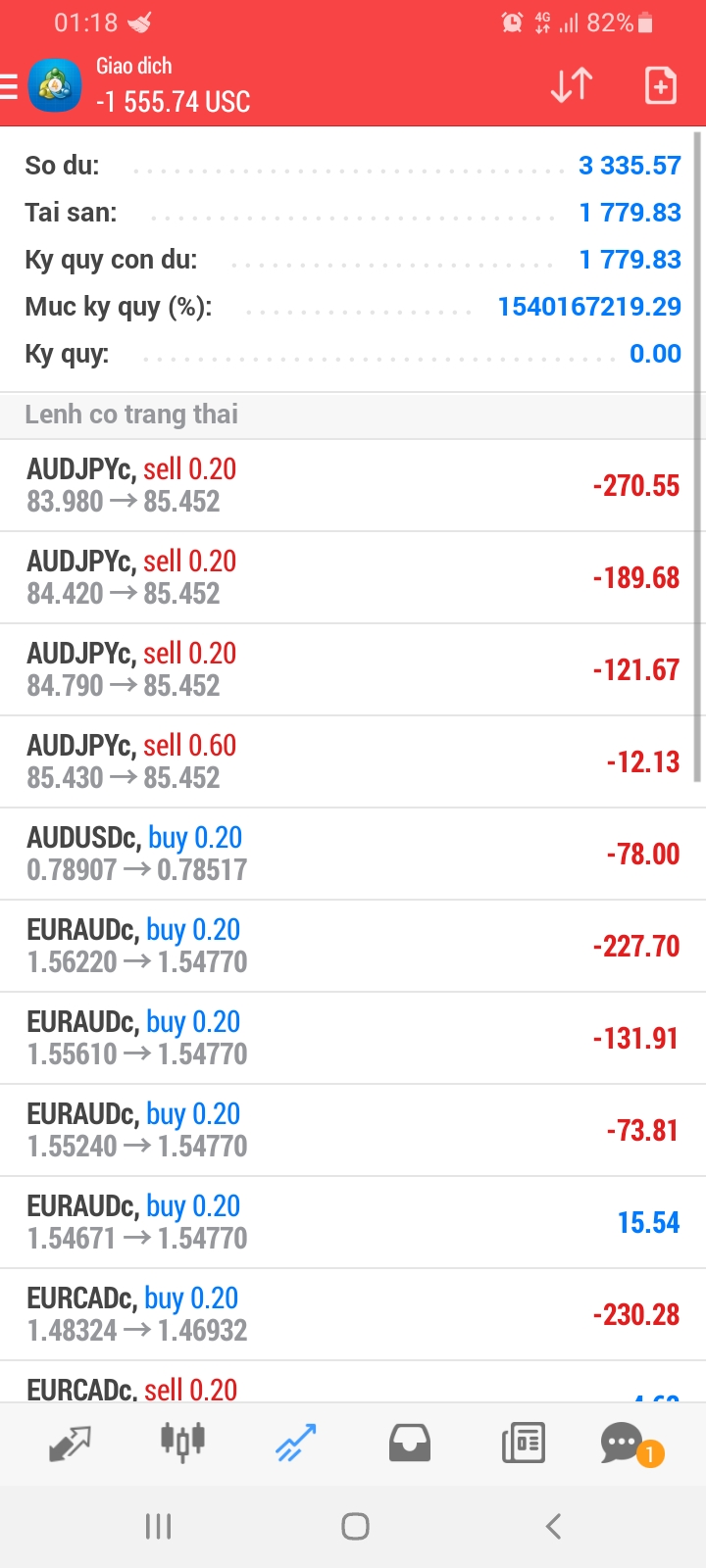Sort positions with the arrows icon
Viewport: 706px width, 1568px height.
tap(572, 85)
